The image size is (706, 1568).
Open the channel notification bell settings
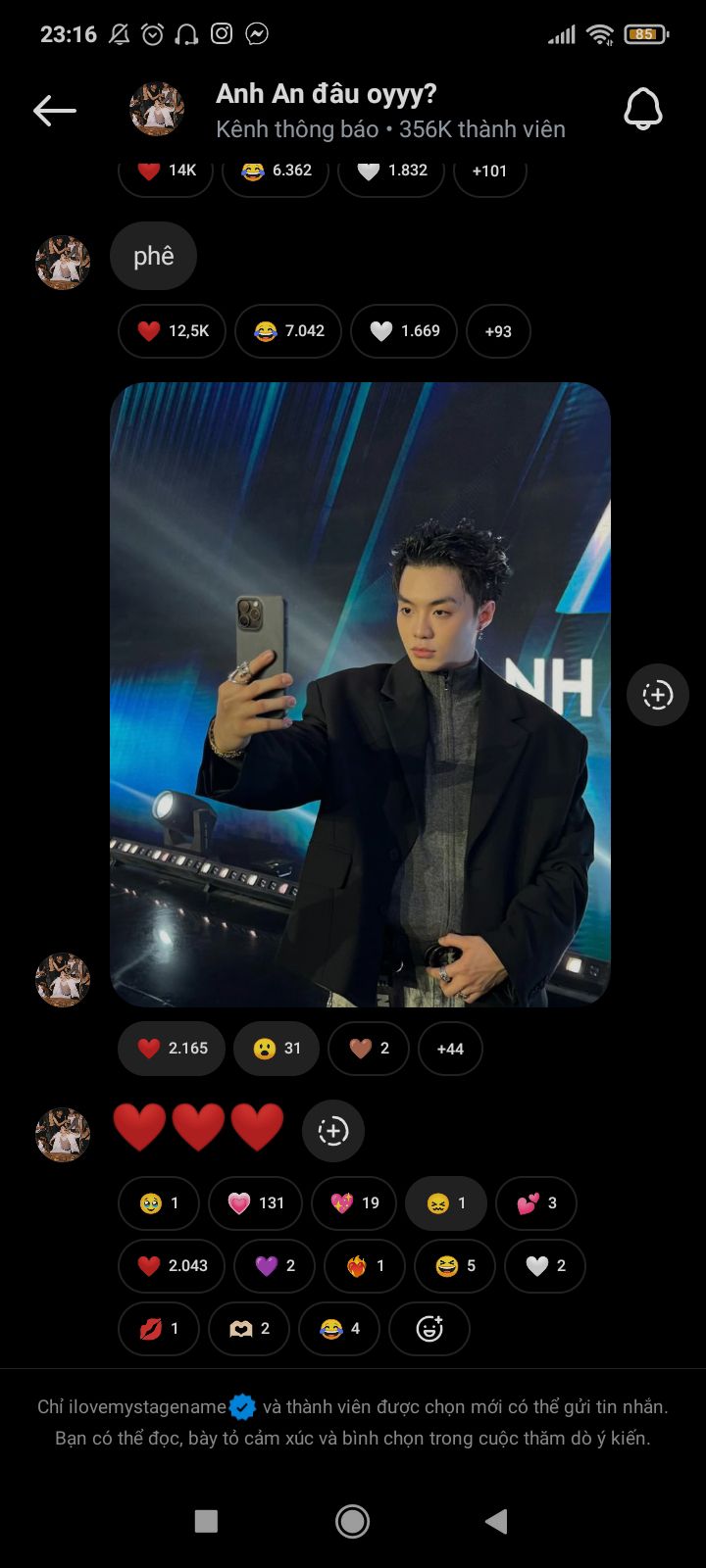click(x=643, y=109)
